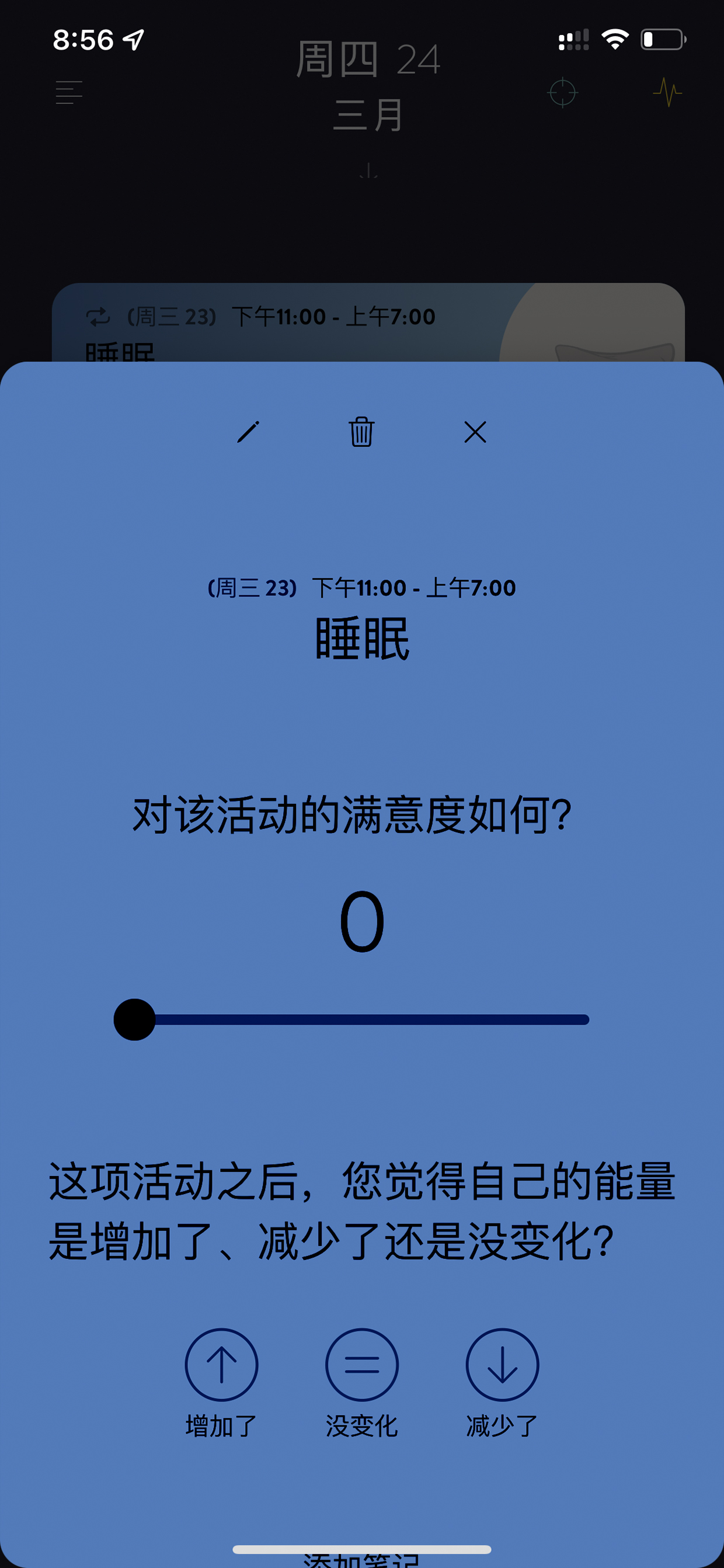Tap the satisfaction slider handle
The width and height of the screenshot is (724, 1568).
point(134,1019)
